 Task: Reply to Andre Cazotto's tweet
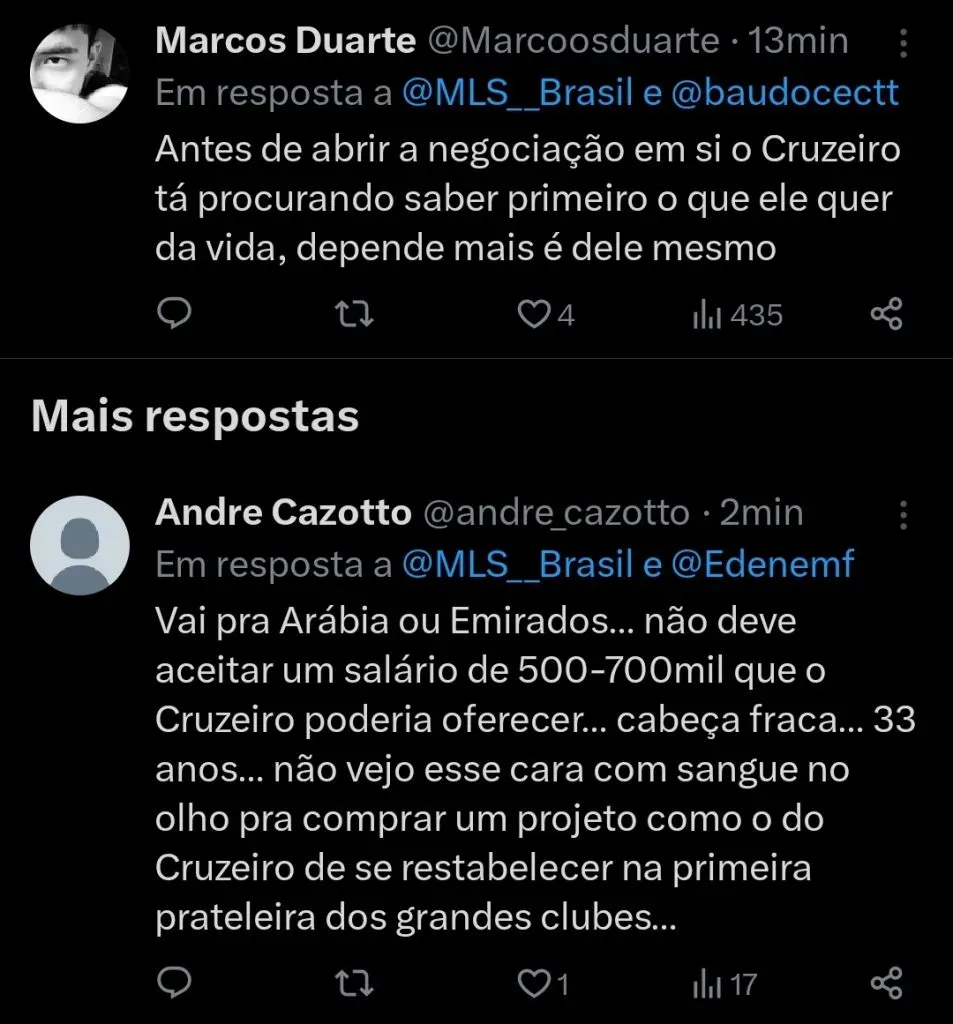point(175,984)
